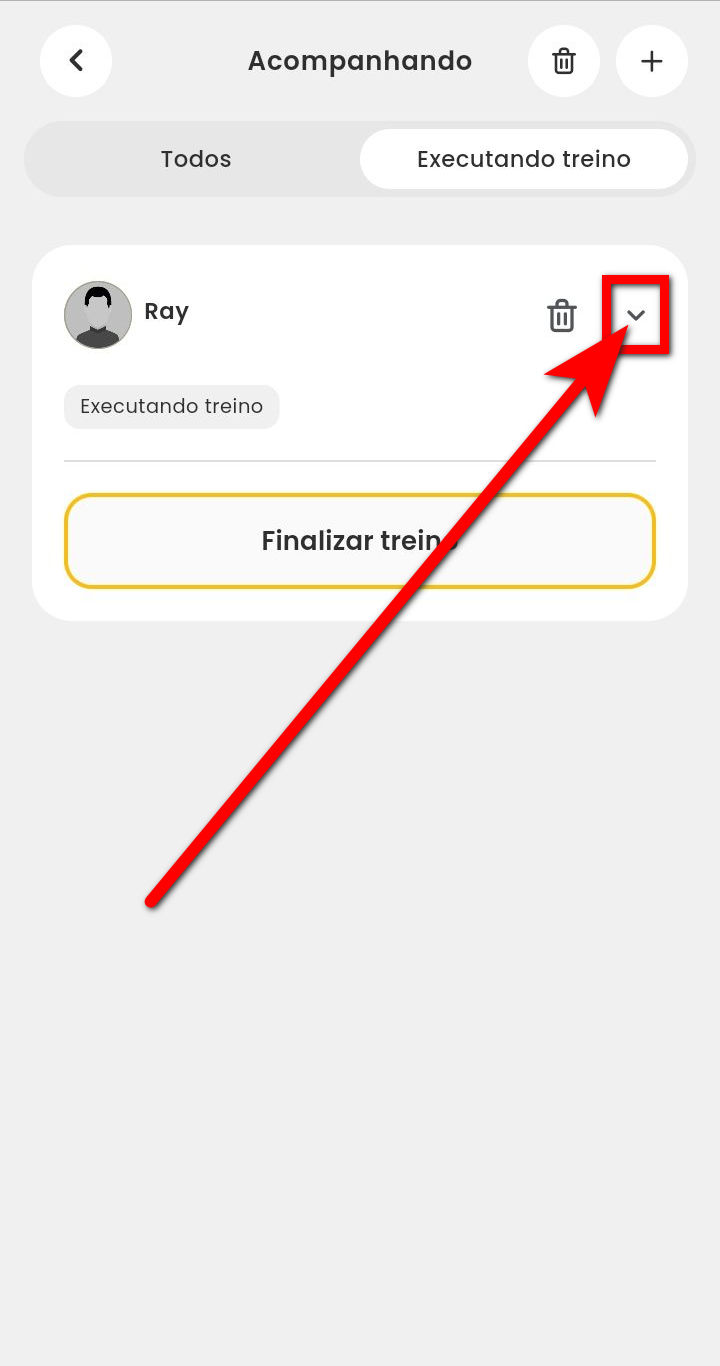The width and height of the screenshot is (720, 1366).
Task: Select the Executando treino tab
Action: point(523,159)
